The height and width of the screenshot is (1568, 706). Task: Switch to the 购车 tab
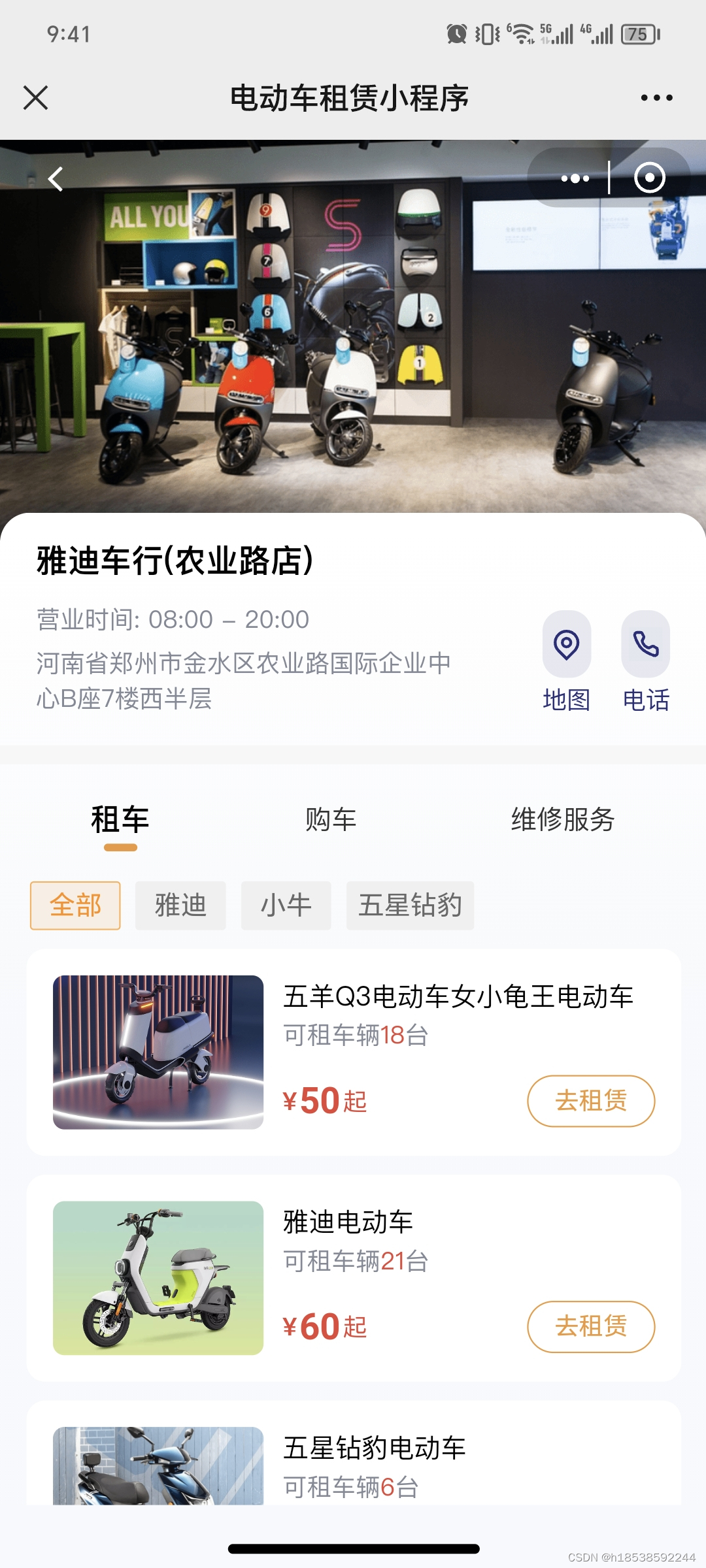click(x=331, y=820)
